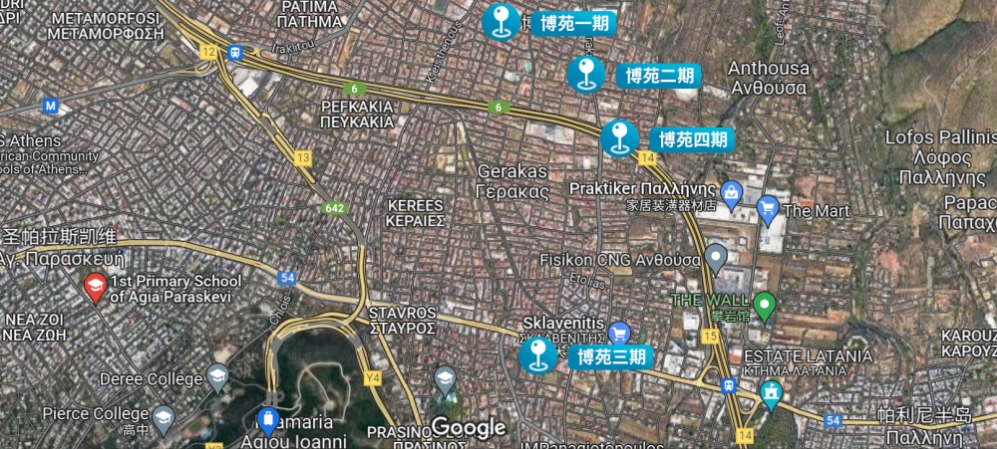Open the Praktiker Παλλήνης shop pin

point(731,190)
